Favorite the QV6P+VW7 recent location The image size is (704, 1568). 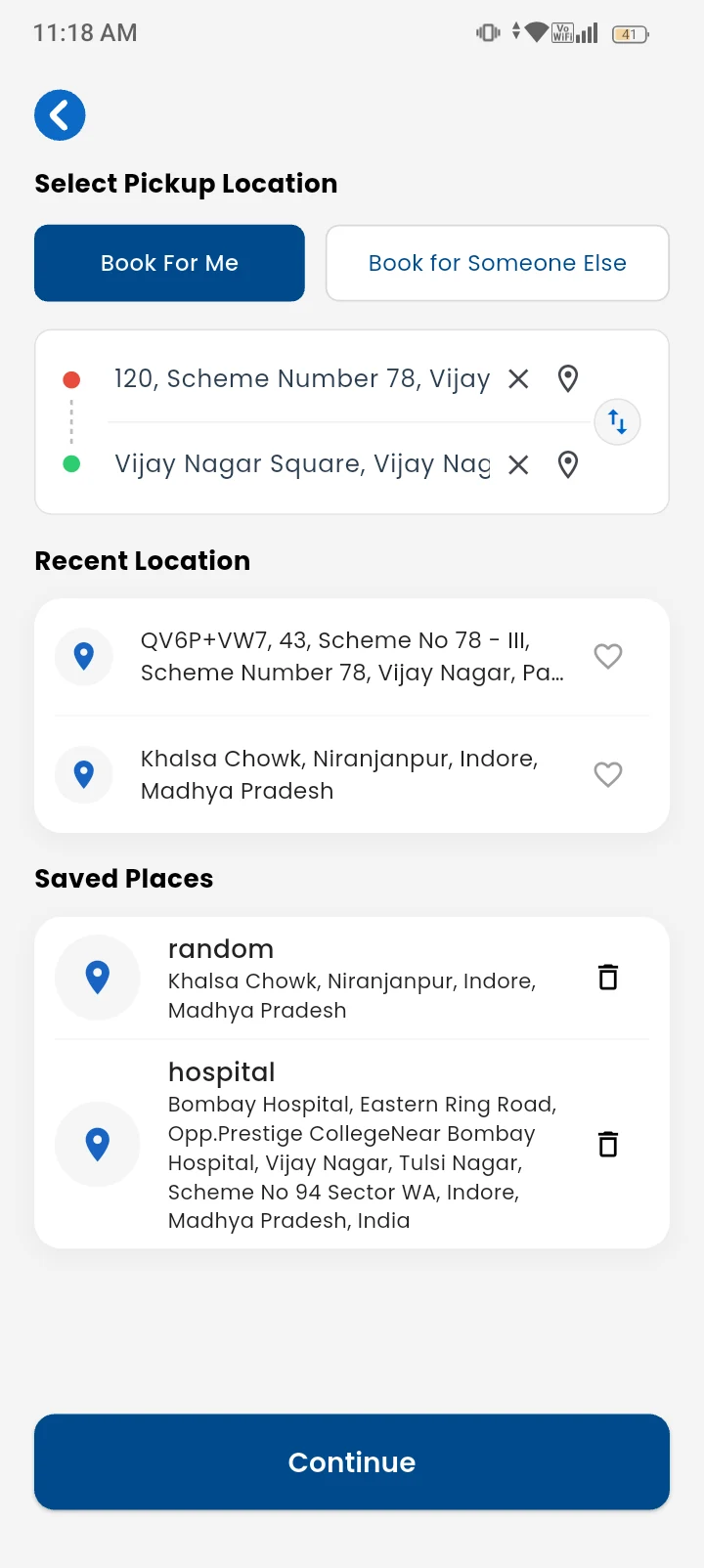(x=608, y=656)
